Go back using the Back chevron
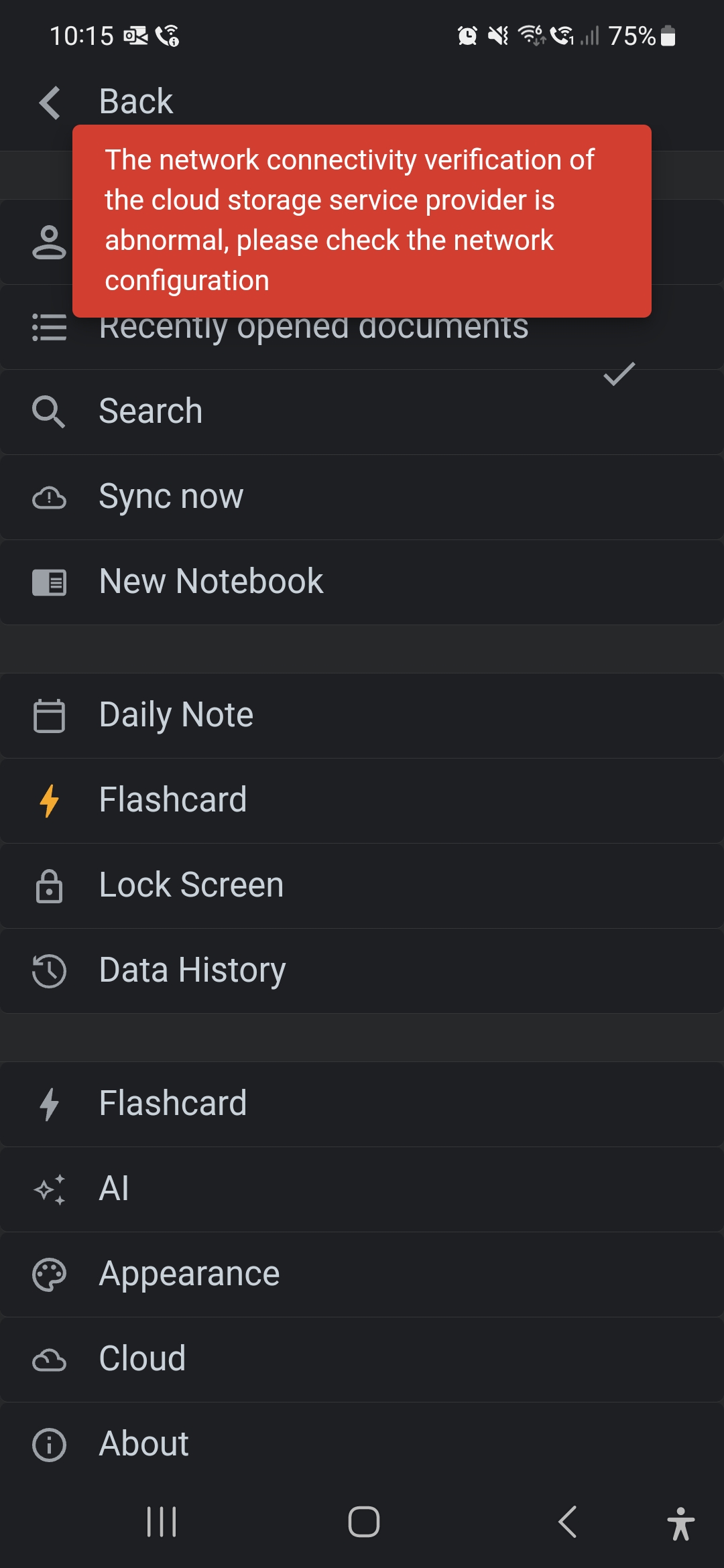 pyautogui.click(x=49, y=102)
